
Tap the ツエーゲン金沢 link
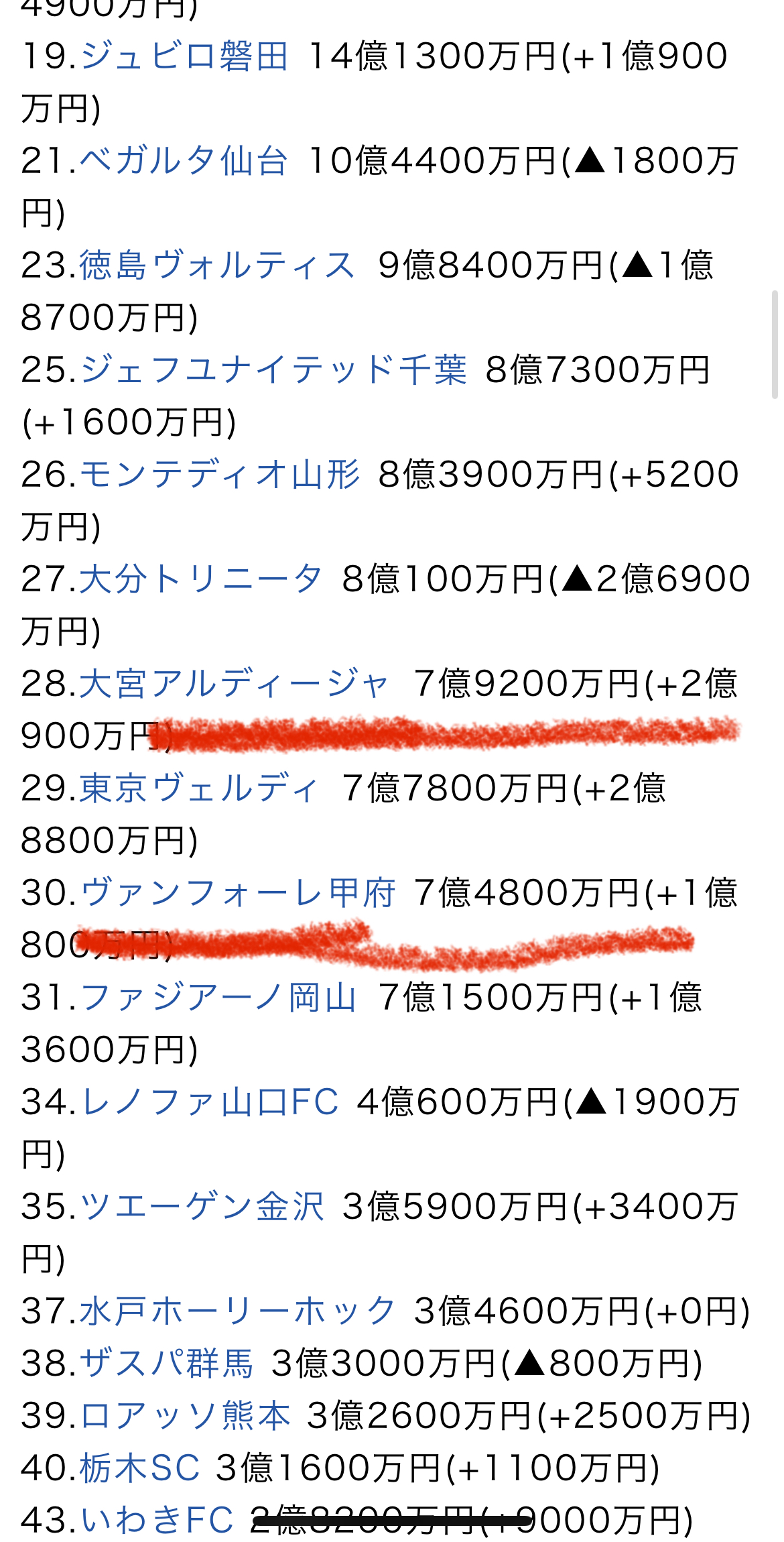tap(202, 1206)
